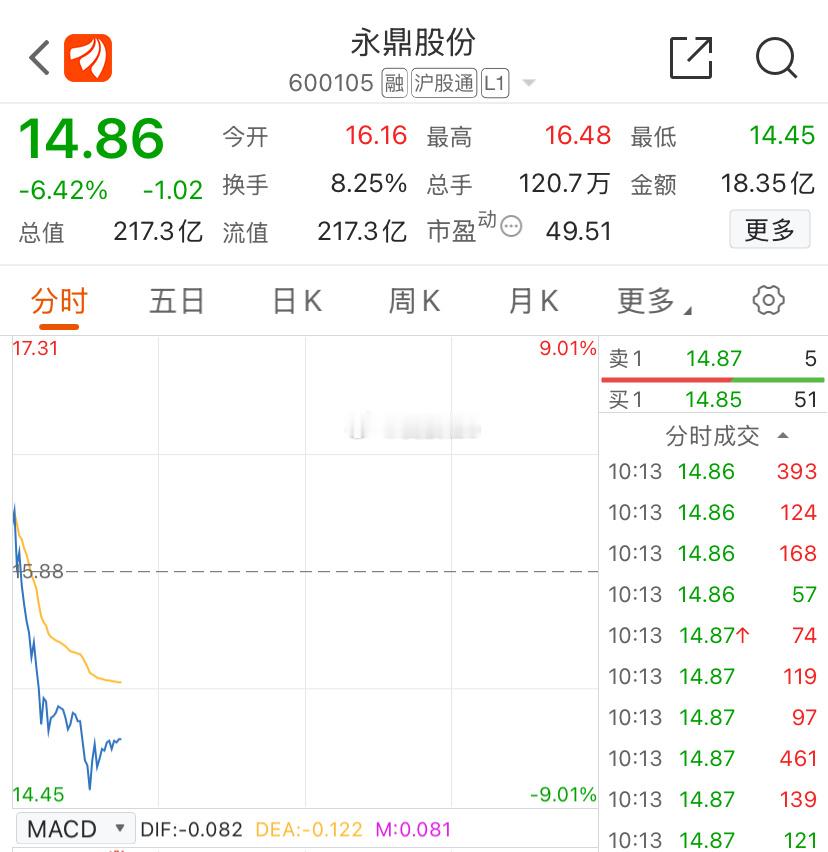Open the MACD indicator selector

(75, 828)
